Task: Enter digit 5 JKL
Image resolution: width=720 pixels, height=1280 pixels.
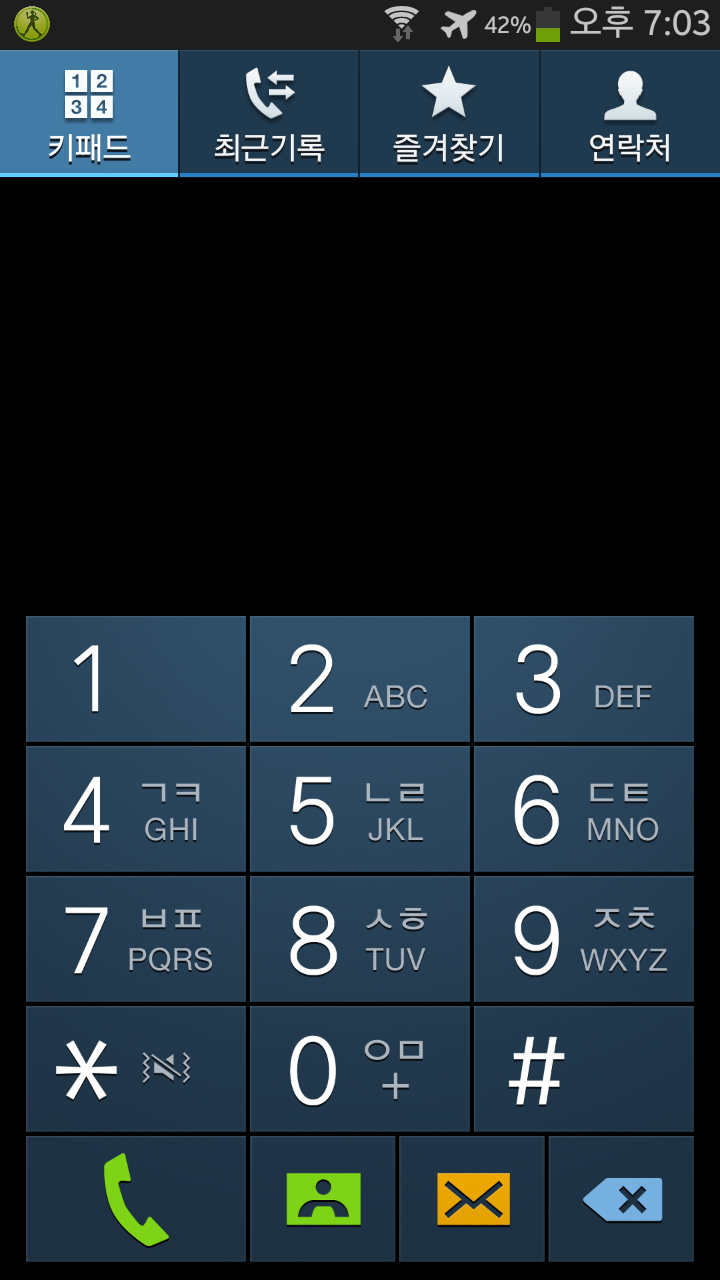Action: pyautogui.click(x=359, y=809)
